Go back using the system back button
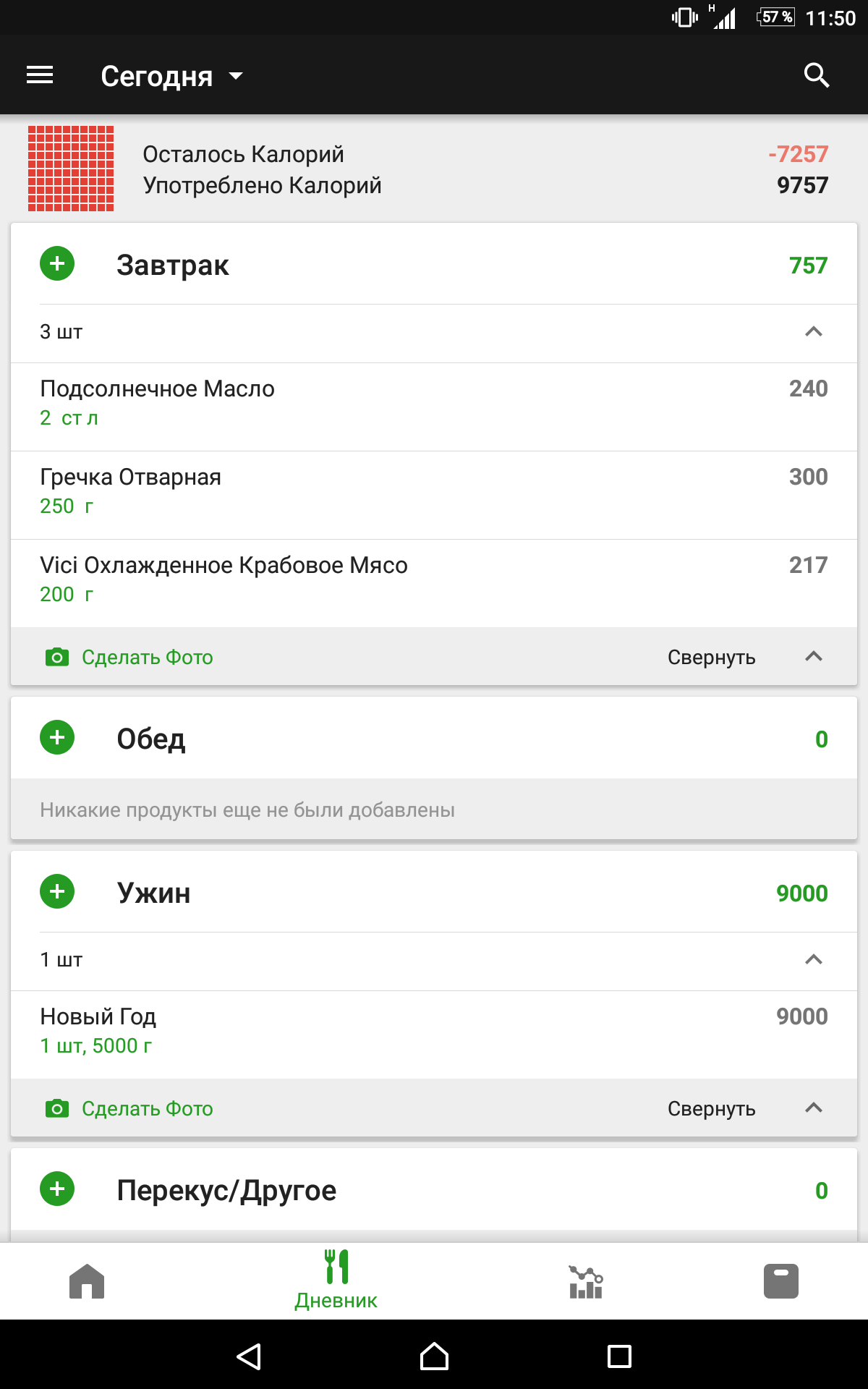 248,1356
